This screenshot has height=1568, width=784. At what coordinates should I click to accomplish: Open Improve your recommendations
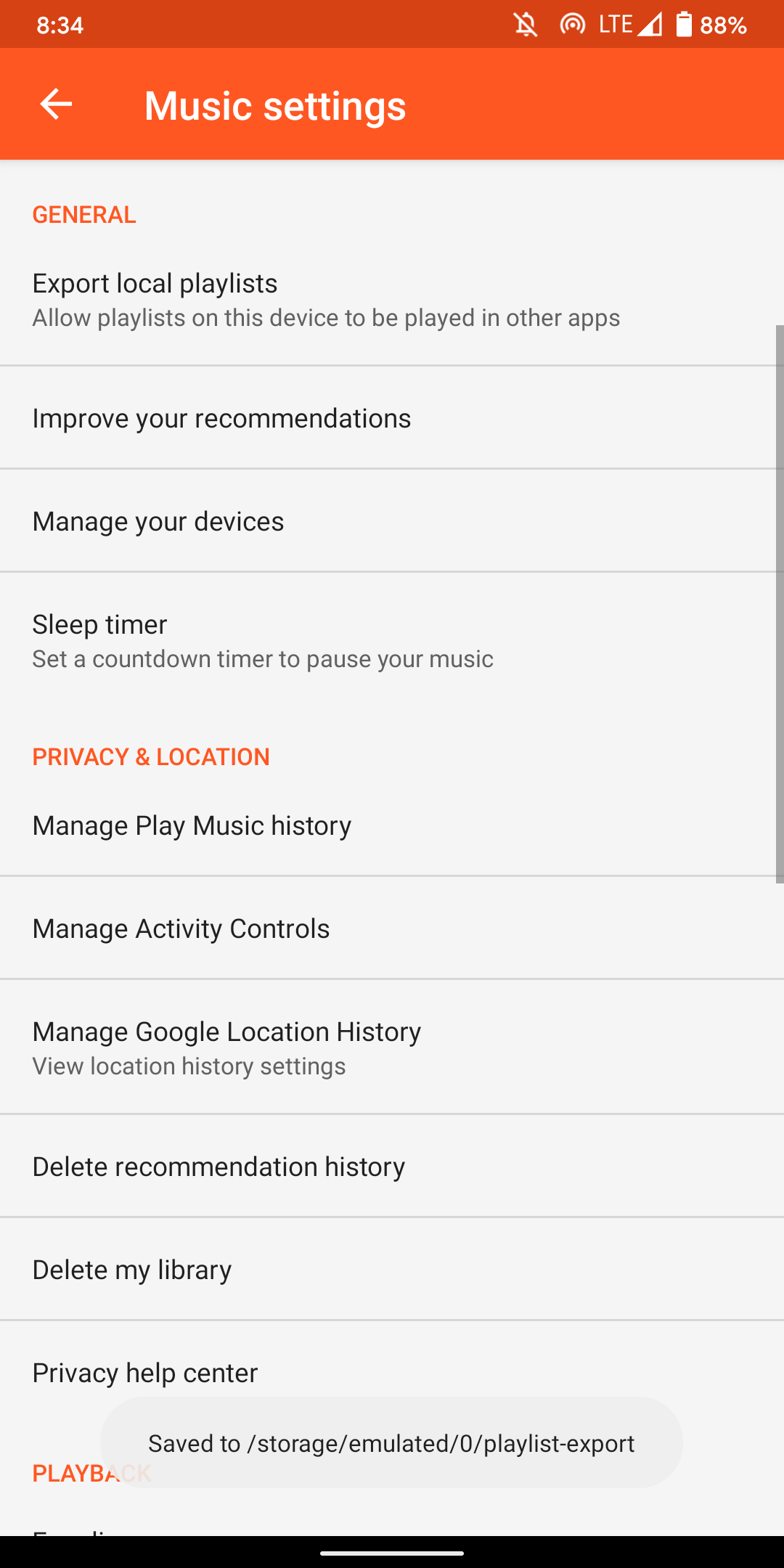click(392, 418)
